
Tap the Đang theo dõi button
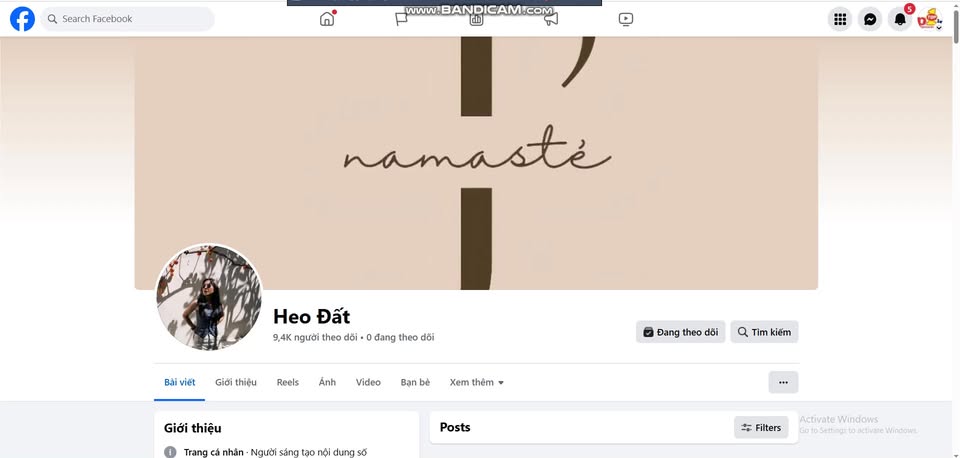pyautogui.click(x=680, y=332)
